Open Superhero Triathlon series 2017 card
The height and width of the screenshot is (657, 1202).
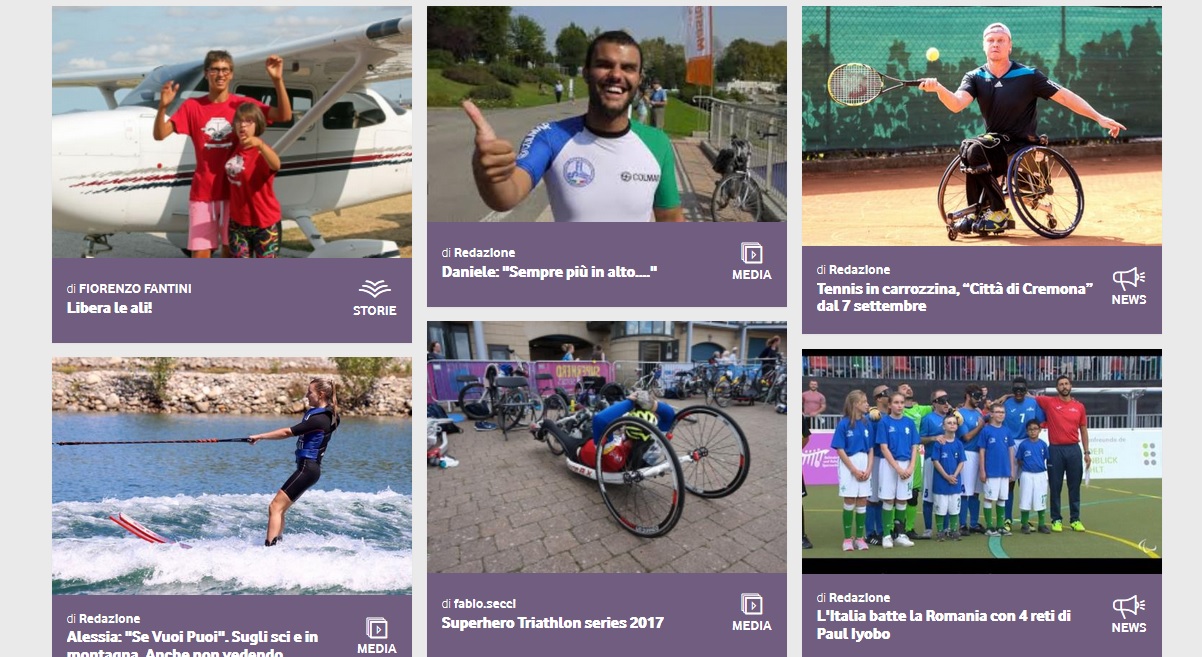pyautogui.click(x=552, y=623)
